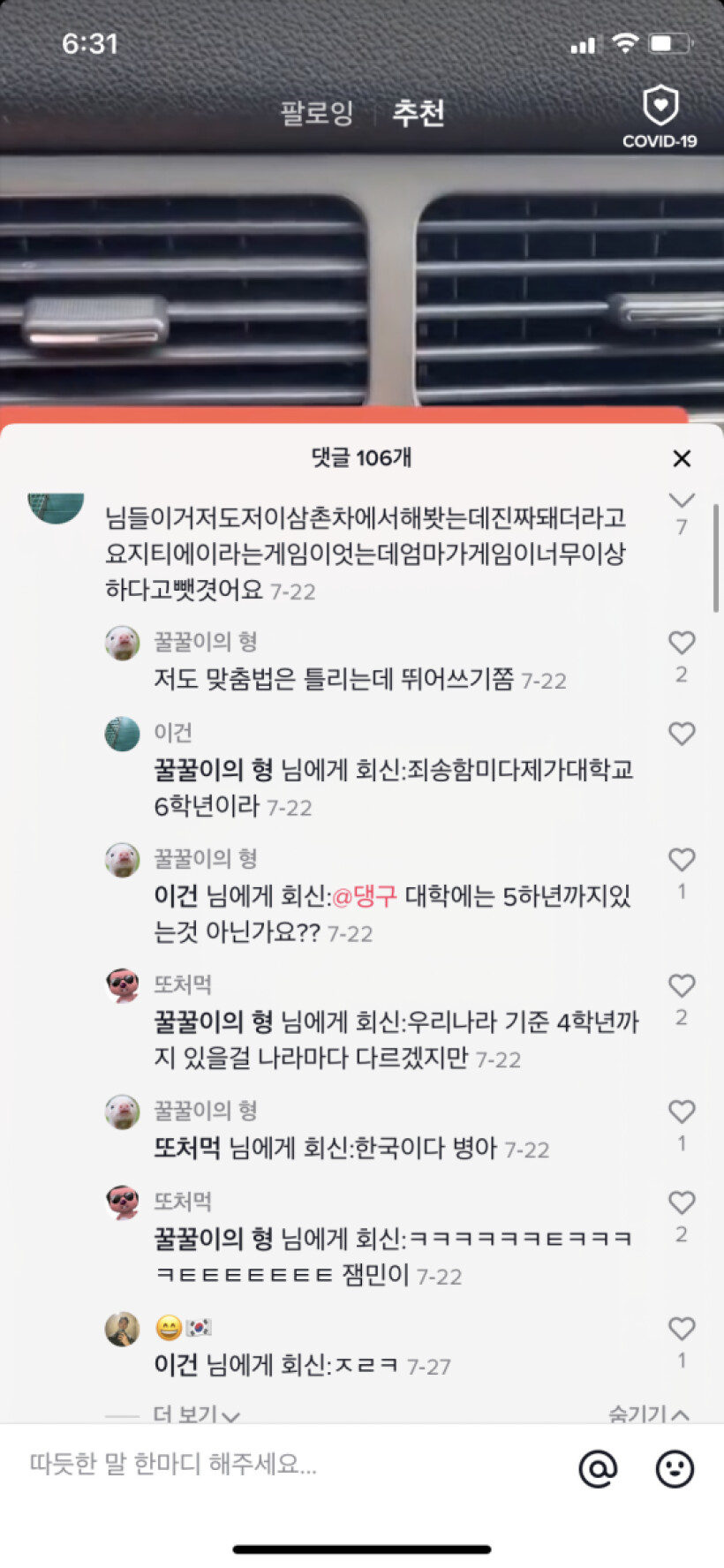Screen dimensions: 724x1568
Task: Open the @댕구 mention link
Action: click(364, 897)
